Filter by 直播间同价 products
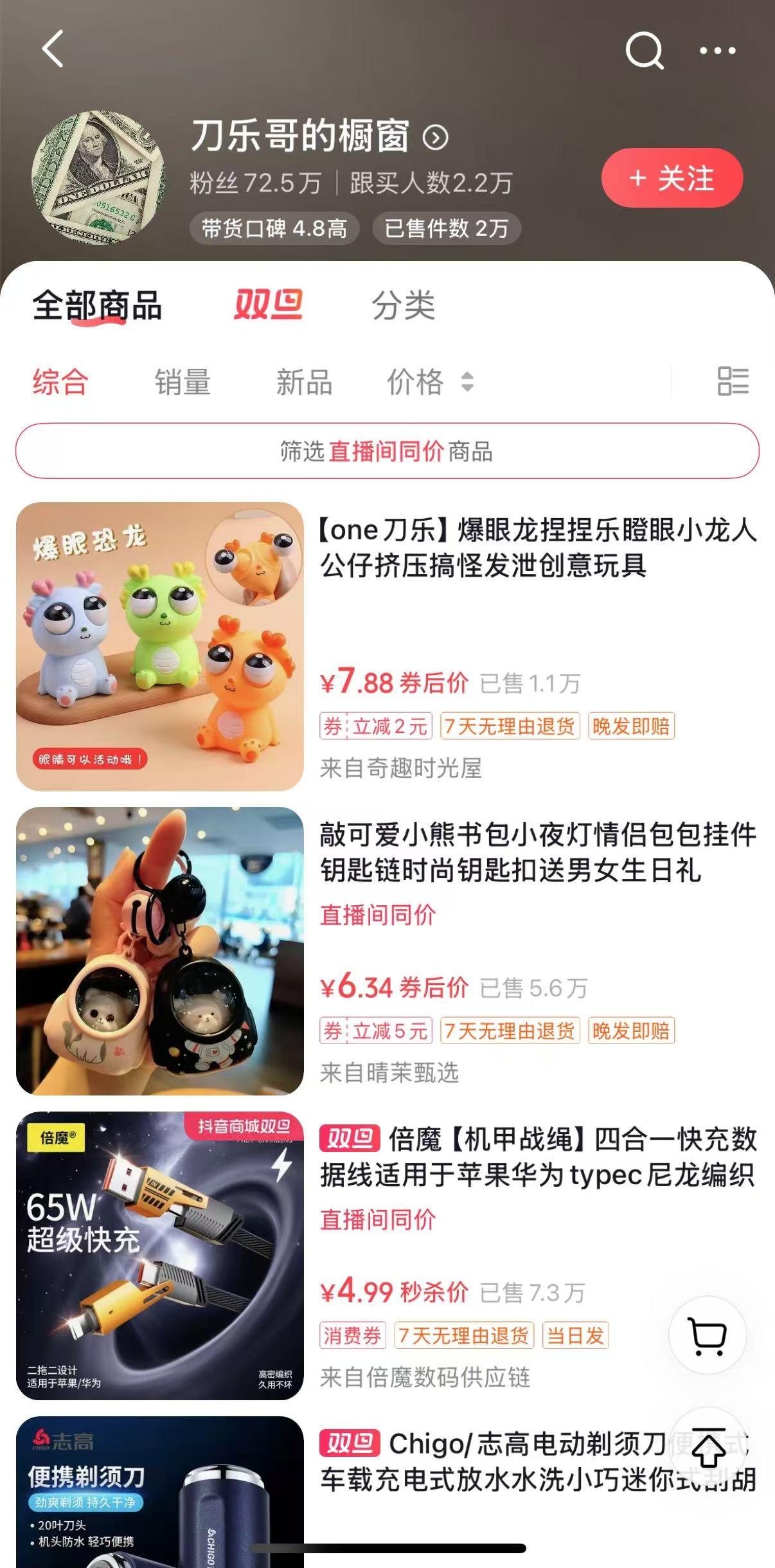 tap(387, 451)
